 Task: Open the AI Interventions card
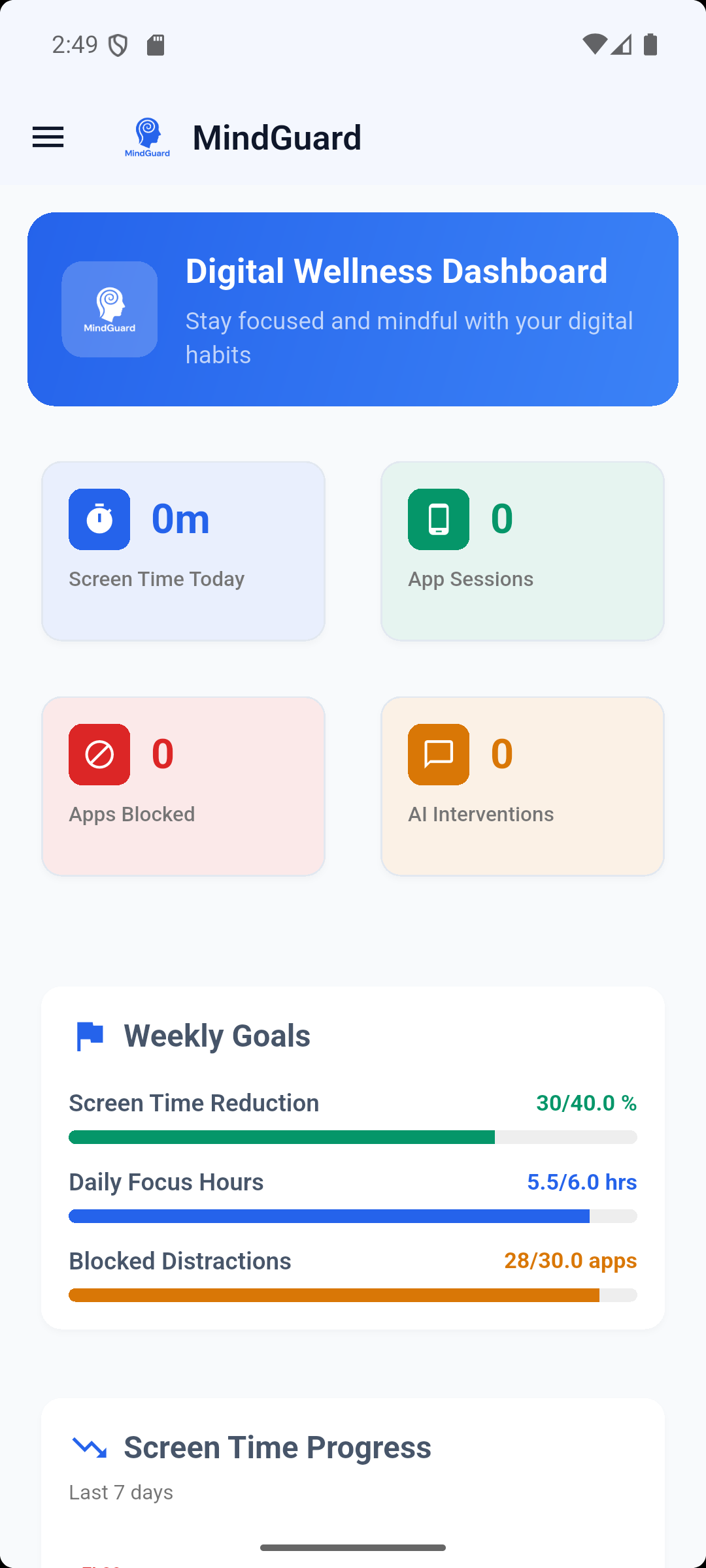coord(522,786)
